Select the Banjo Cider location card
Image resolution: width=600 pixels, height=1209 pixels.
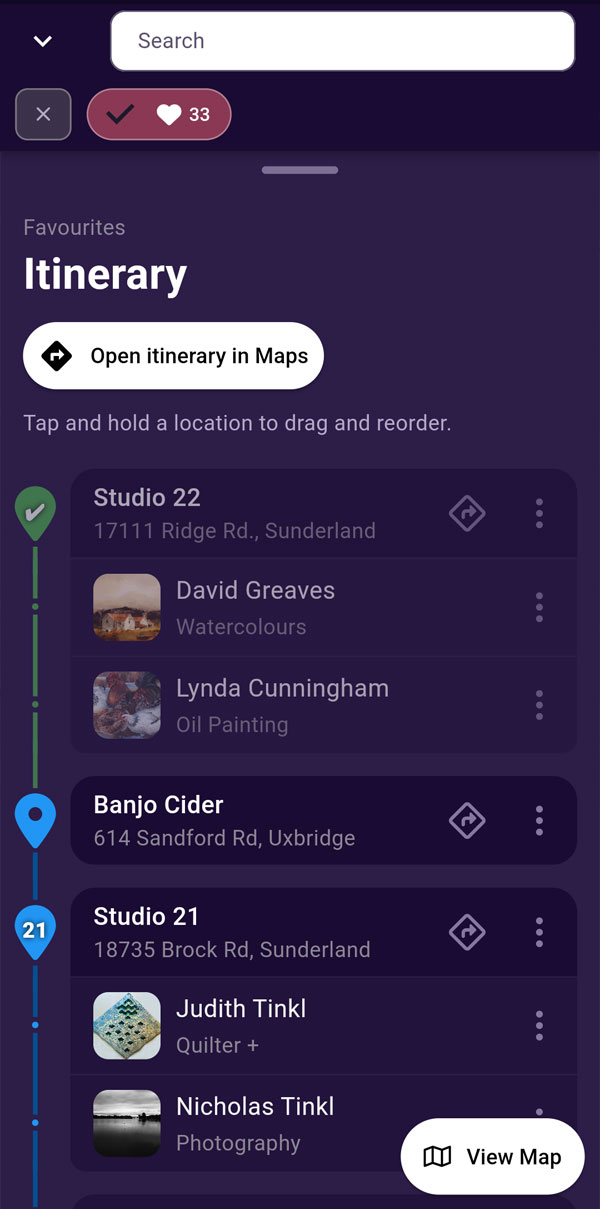(x=250, y=820)
